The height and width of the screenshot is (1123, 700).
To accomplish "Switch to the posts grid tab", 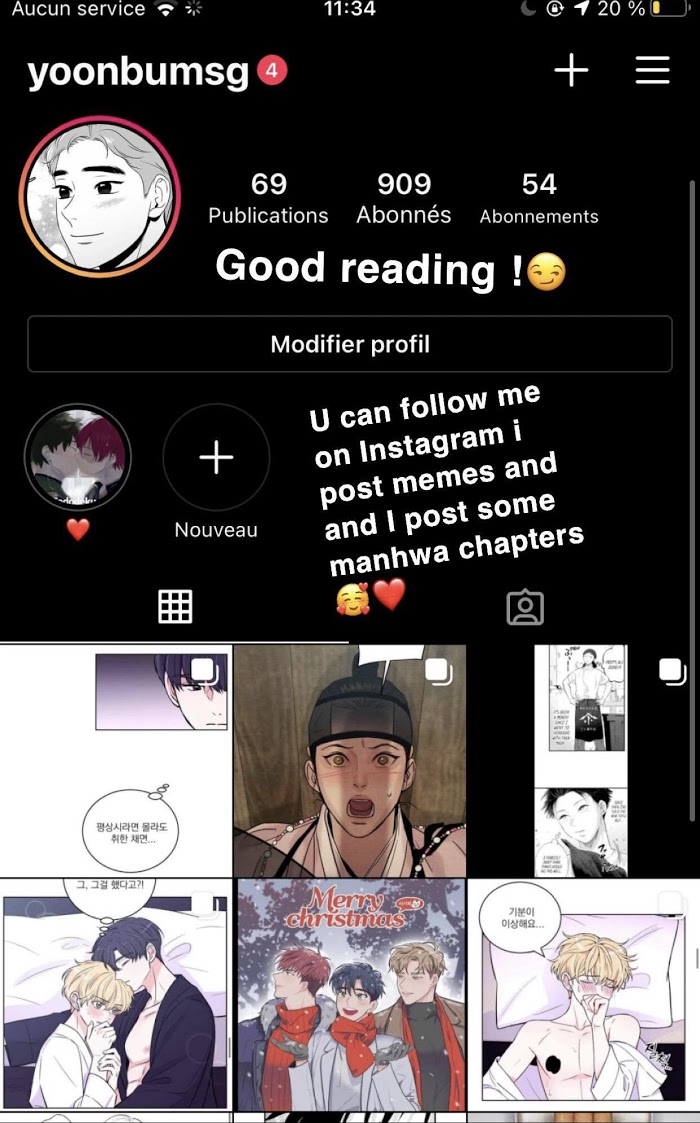I will tap(175, 607).
